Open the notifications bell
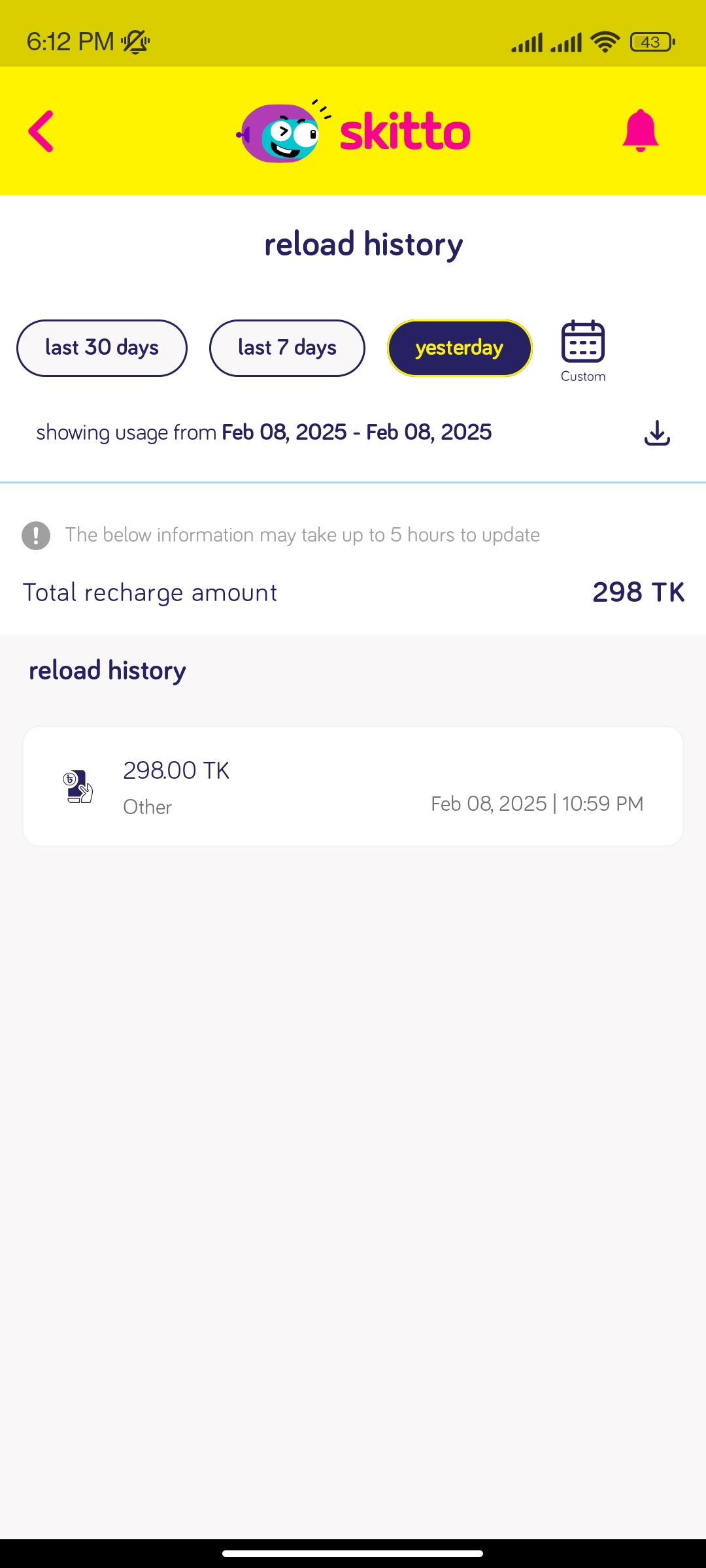 click(640, 131)
